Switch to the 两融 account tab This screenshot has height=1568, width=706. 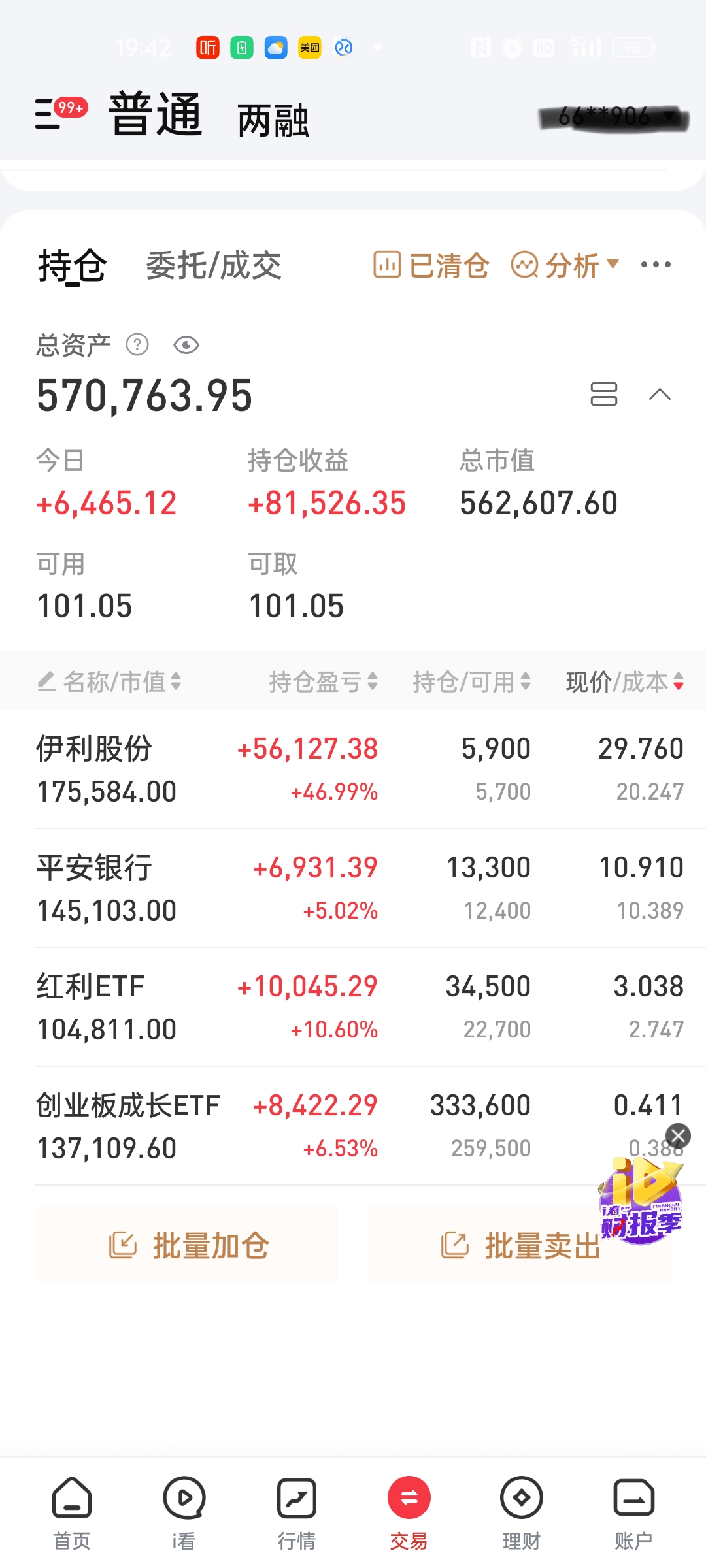tap(273, 121)
